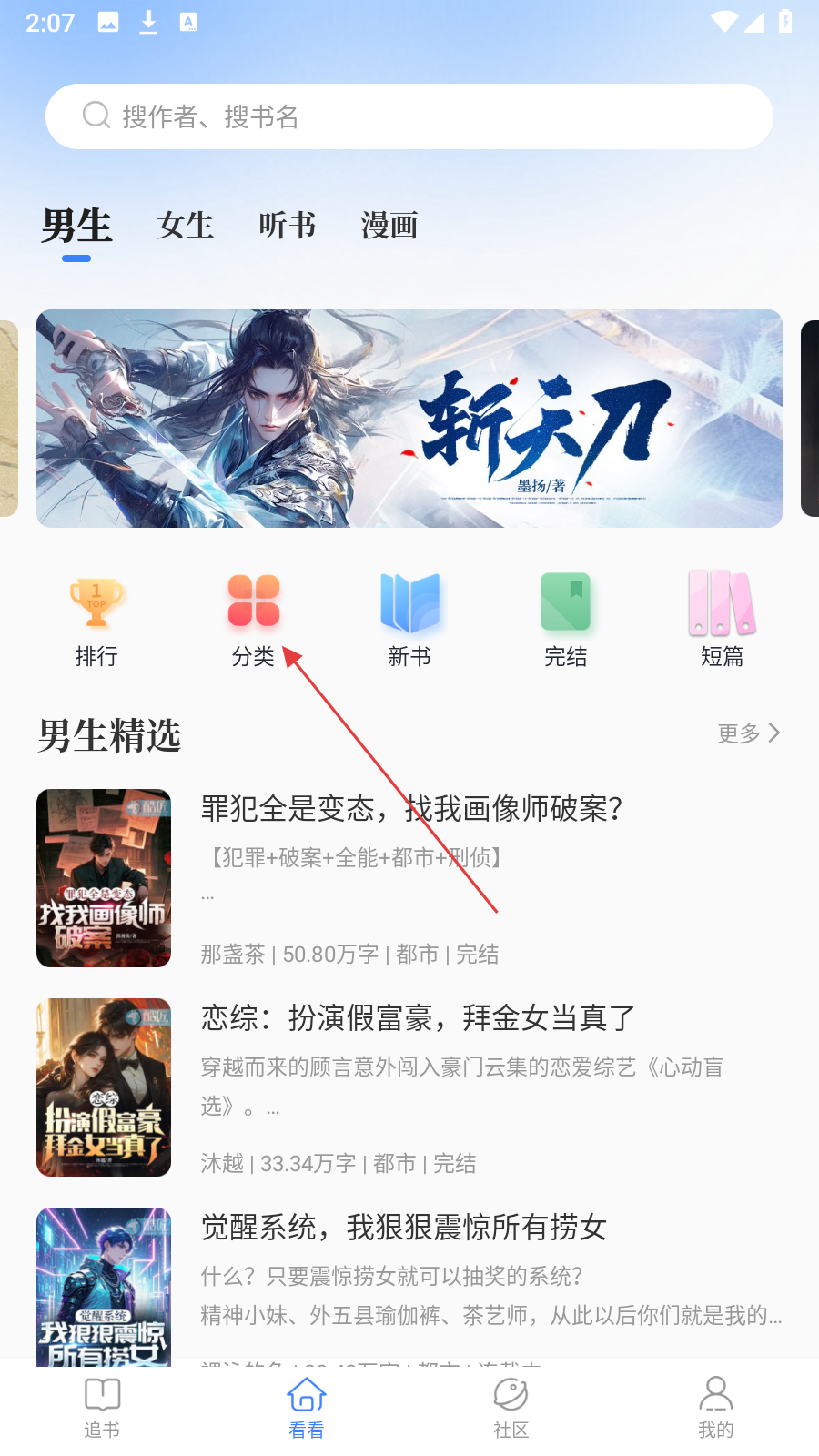This screenshot has width=819, height=1456.
Task: Open the 完结 completed books section
Action: point(565,619)
